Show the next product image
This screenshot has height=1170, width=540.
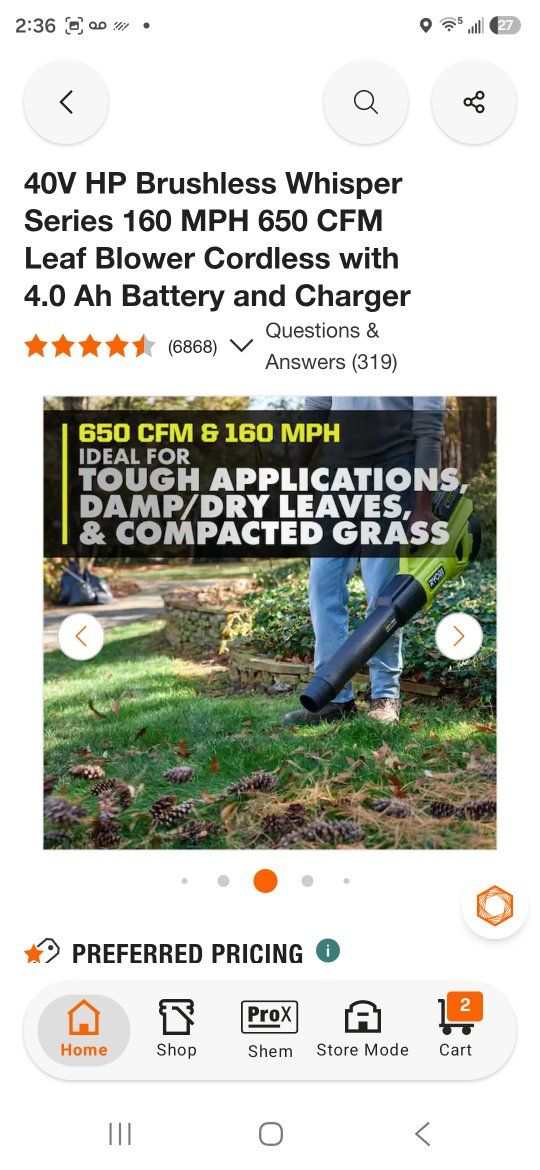pyautogui.click(x=459, y=636)
